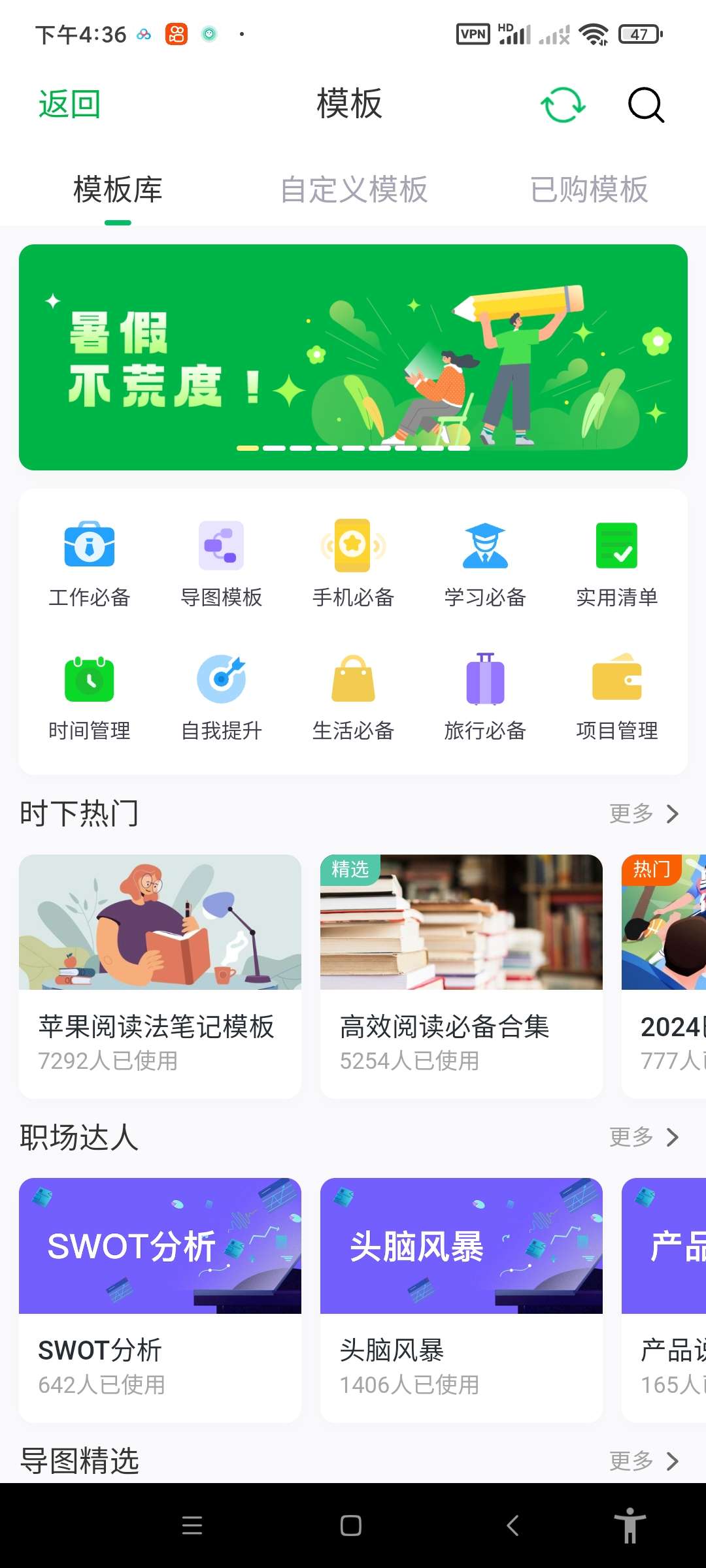This screenshot has width=706, height=1568.
Task: Switch to 已购模板 tab
Action: pyautogui.click(x=588, y=189)
